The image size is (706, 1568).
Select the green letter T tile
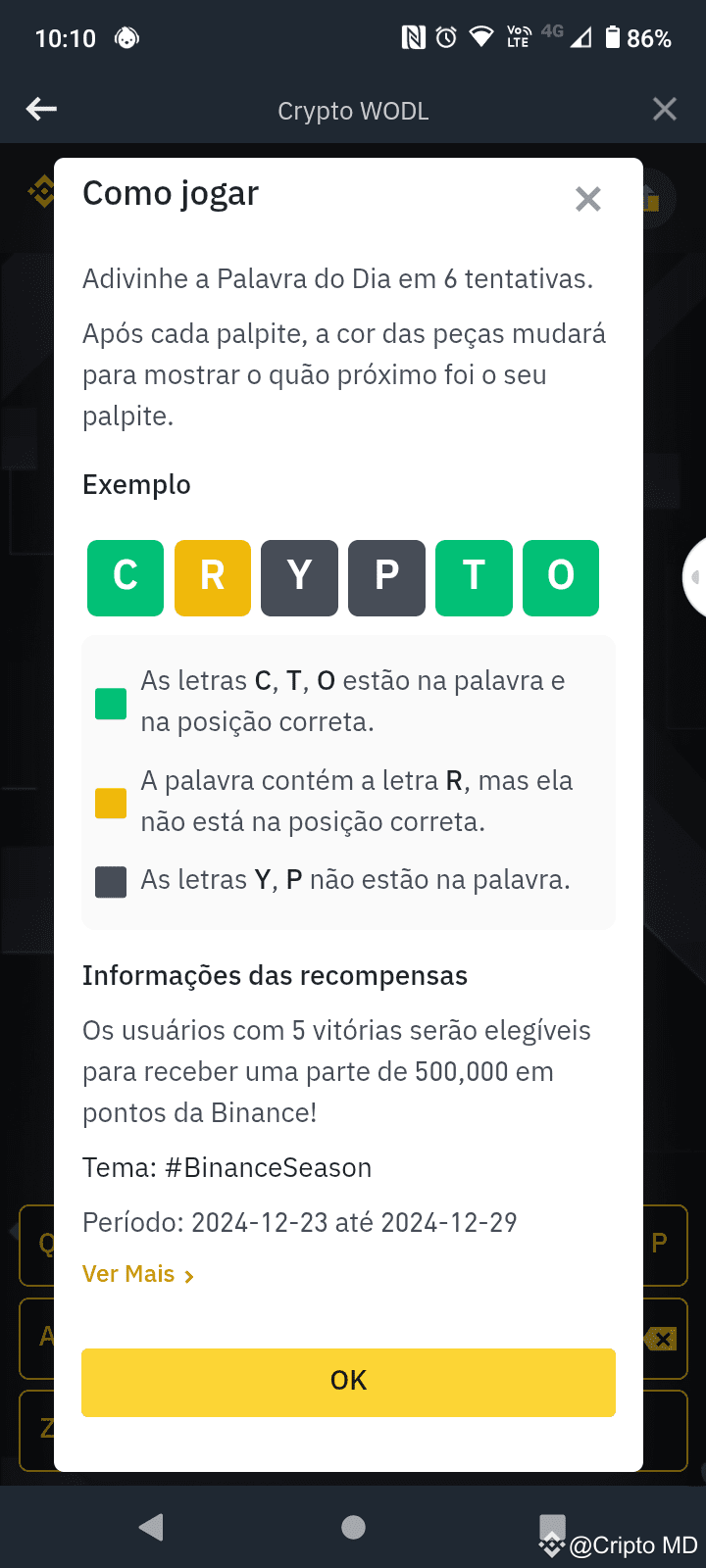pos(474,578)
